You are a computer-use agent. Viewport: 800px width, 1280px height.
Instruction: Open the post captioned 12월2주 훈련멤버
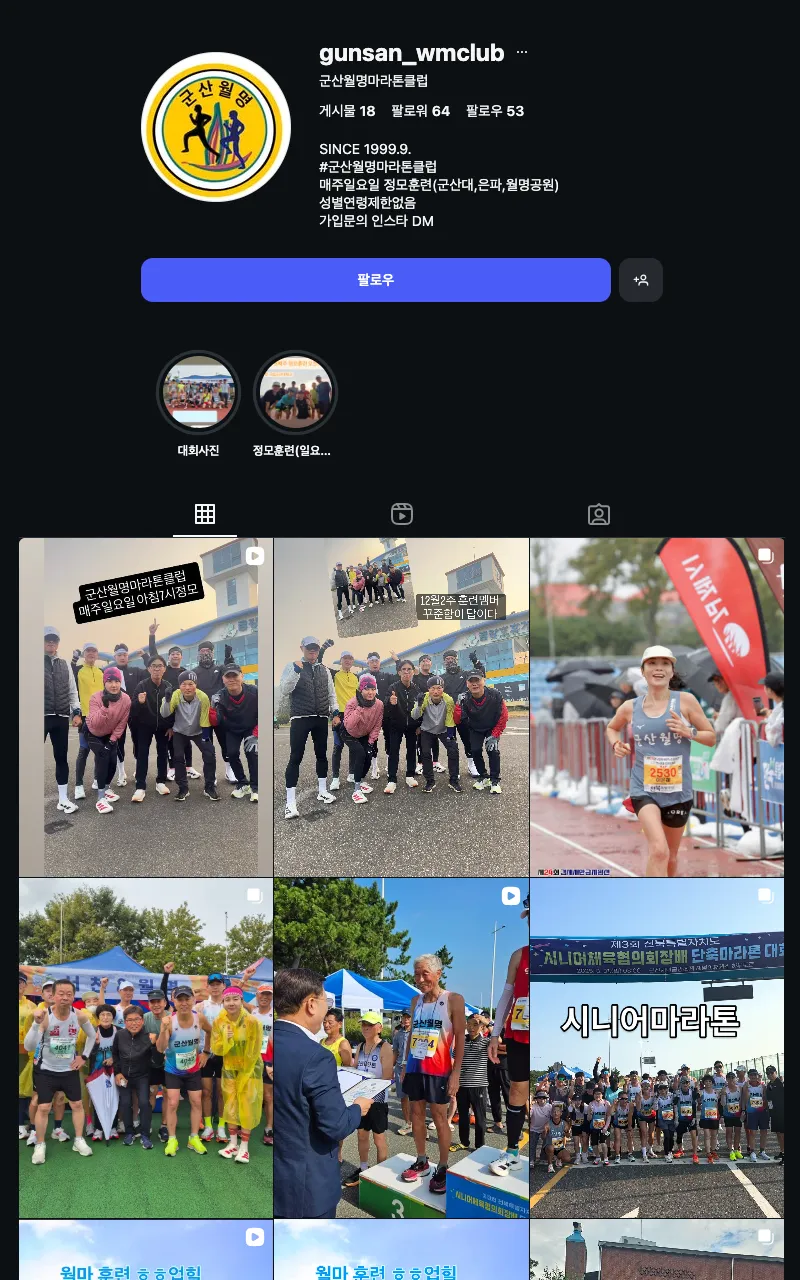pyautogui.click(x=401, y=707)
